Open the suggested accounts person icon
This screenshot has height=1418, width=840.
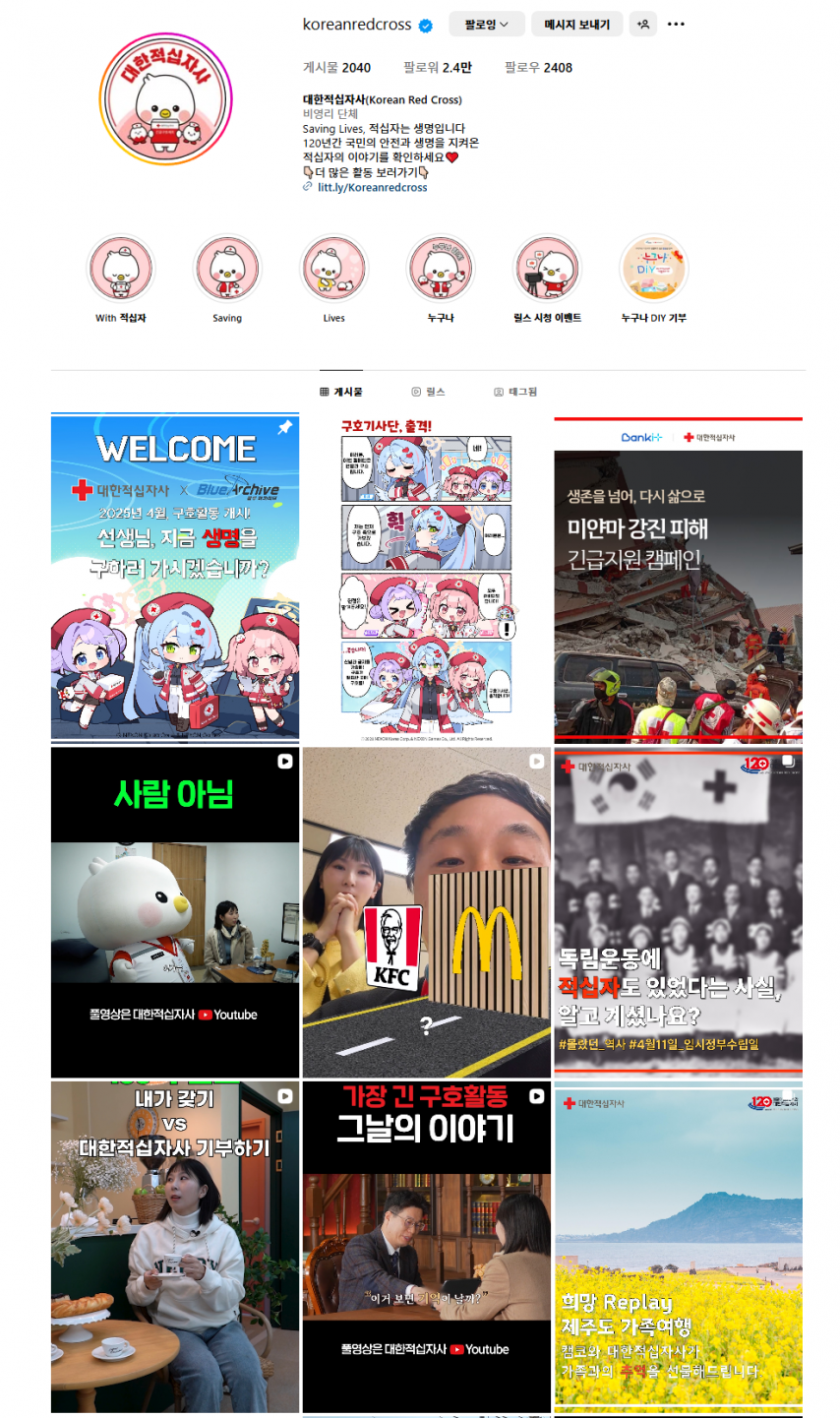(x=643, y=25)
